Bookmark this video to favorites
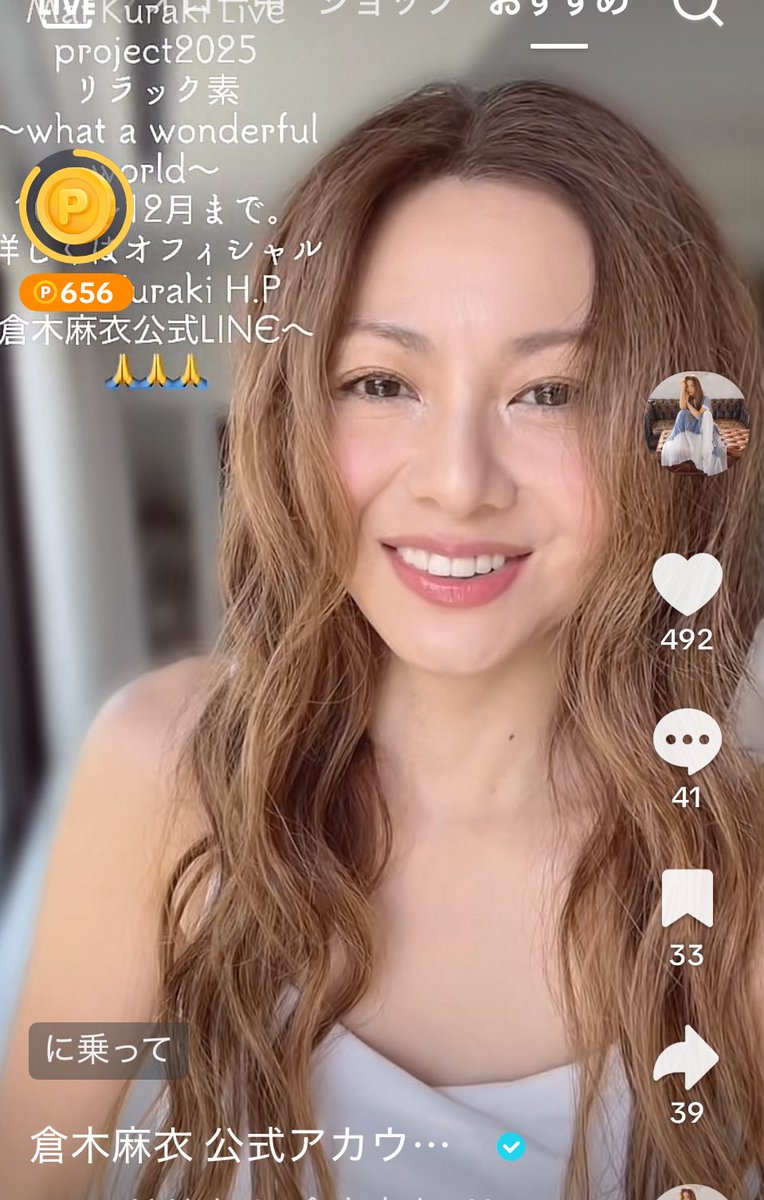The image size is (764, 1200). [687, 898]
